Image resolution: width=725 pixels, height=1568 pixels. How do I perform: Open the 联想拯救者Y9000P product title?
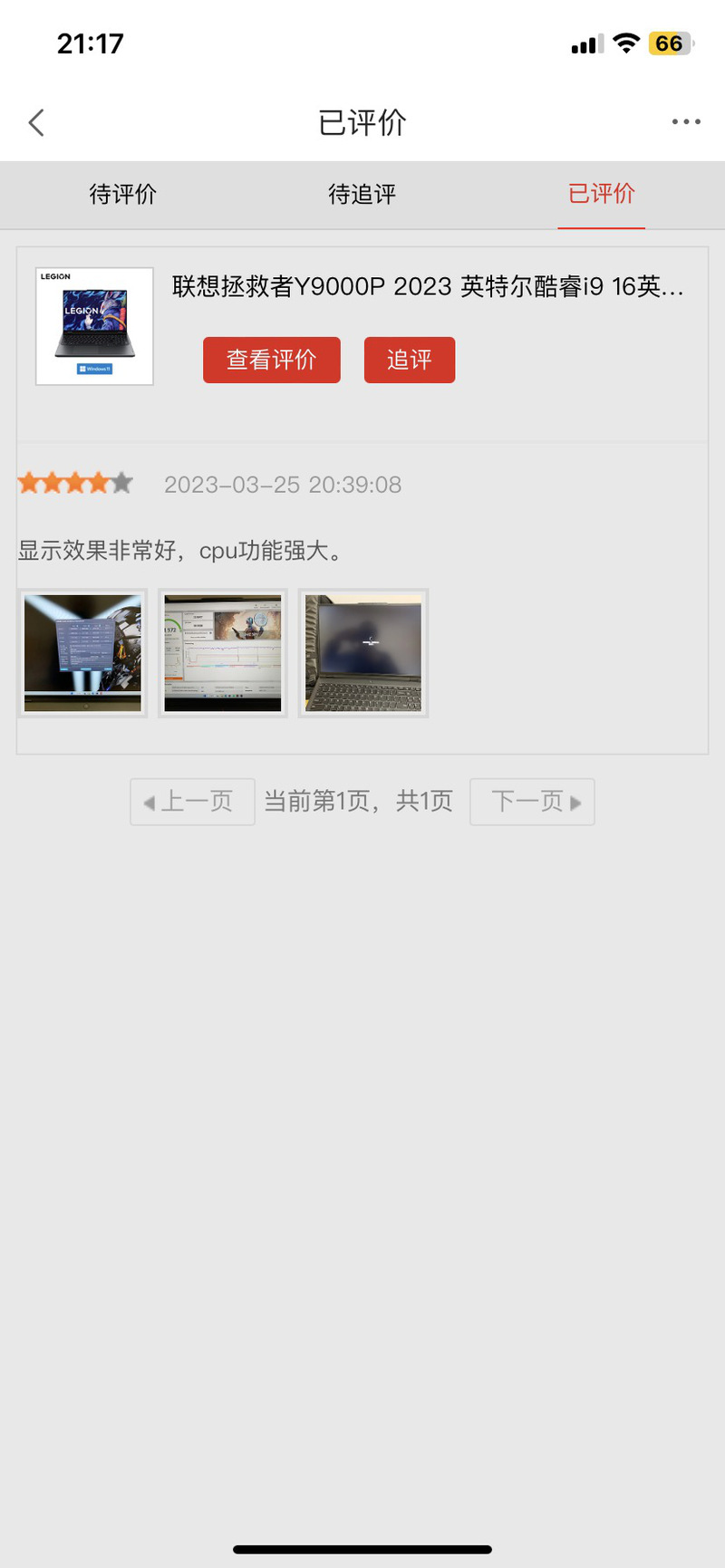pos(428,287)
